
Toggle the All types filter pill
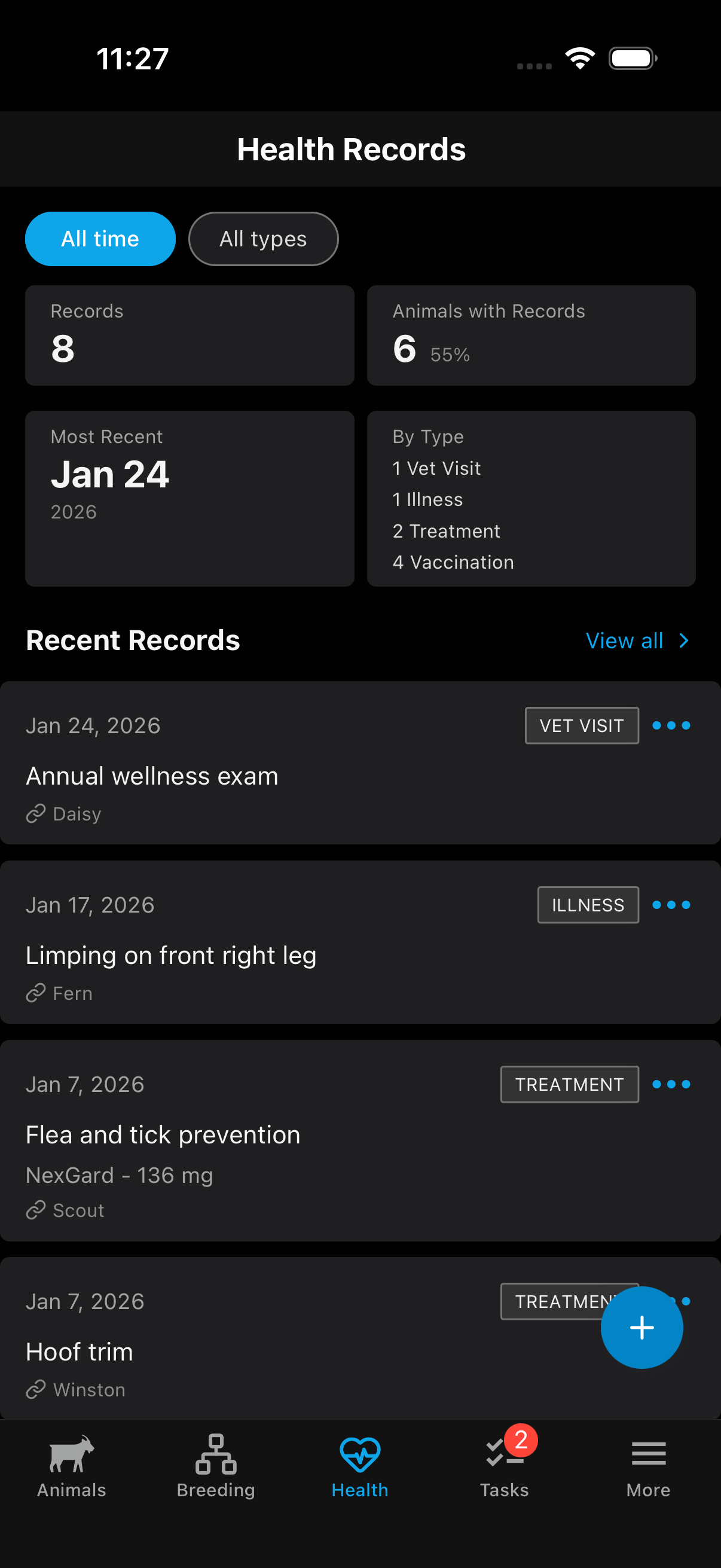[x=263, y=239]
